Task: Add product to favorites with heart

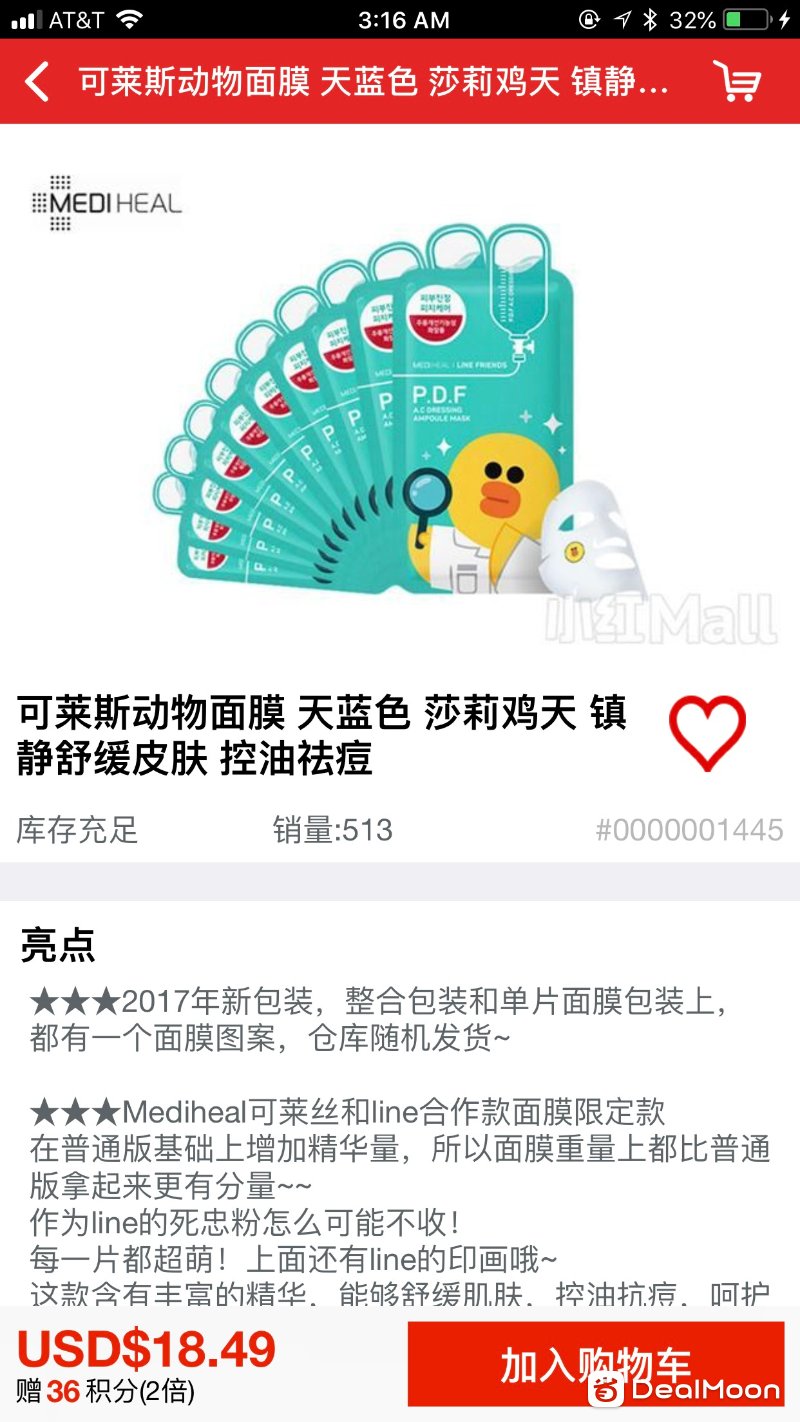Action: point(707,735)
